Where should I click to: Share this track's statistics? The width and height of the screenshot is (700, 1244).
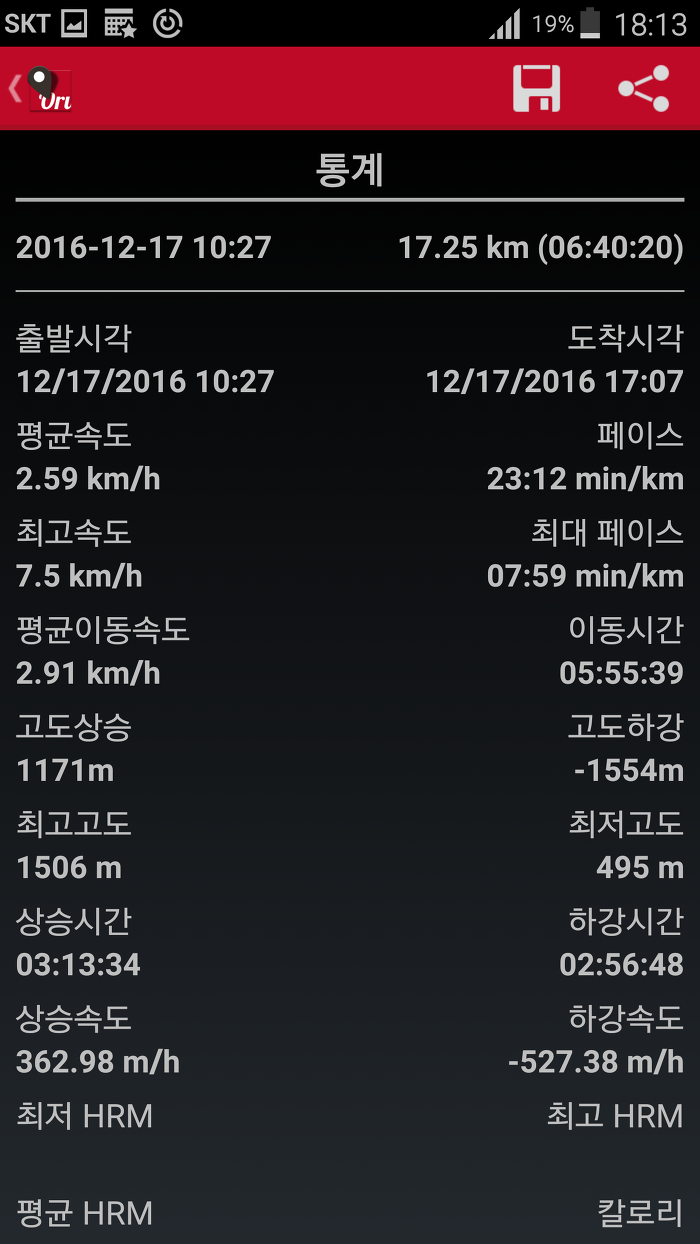click(x=643, y=89)
